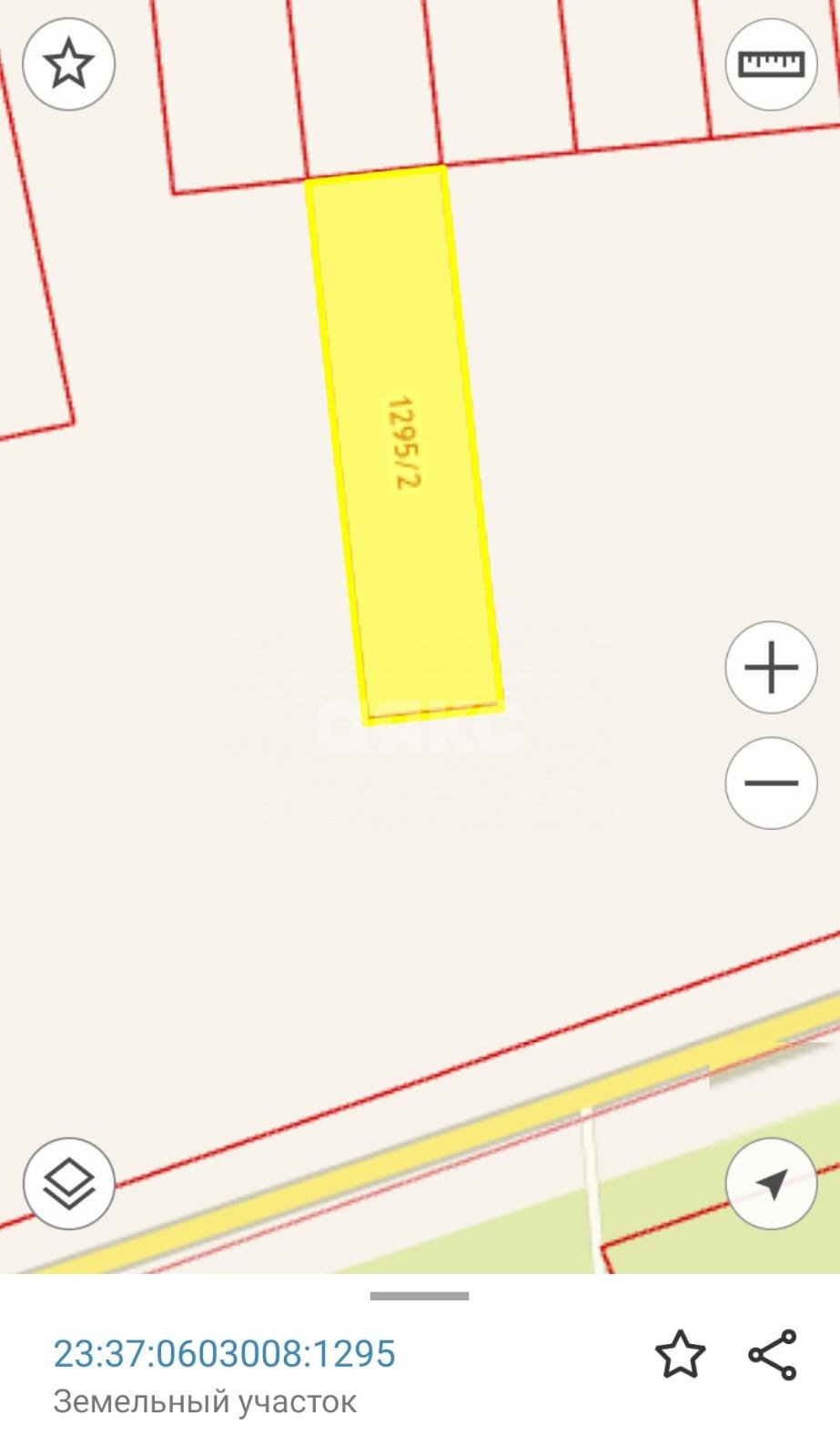Zoom in on the map
The width and height of the screenshot is (840, 1456).
pos(771,667)
